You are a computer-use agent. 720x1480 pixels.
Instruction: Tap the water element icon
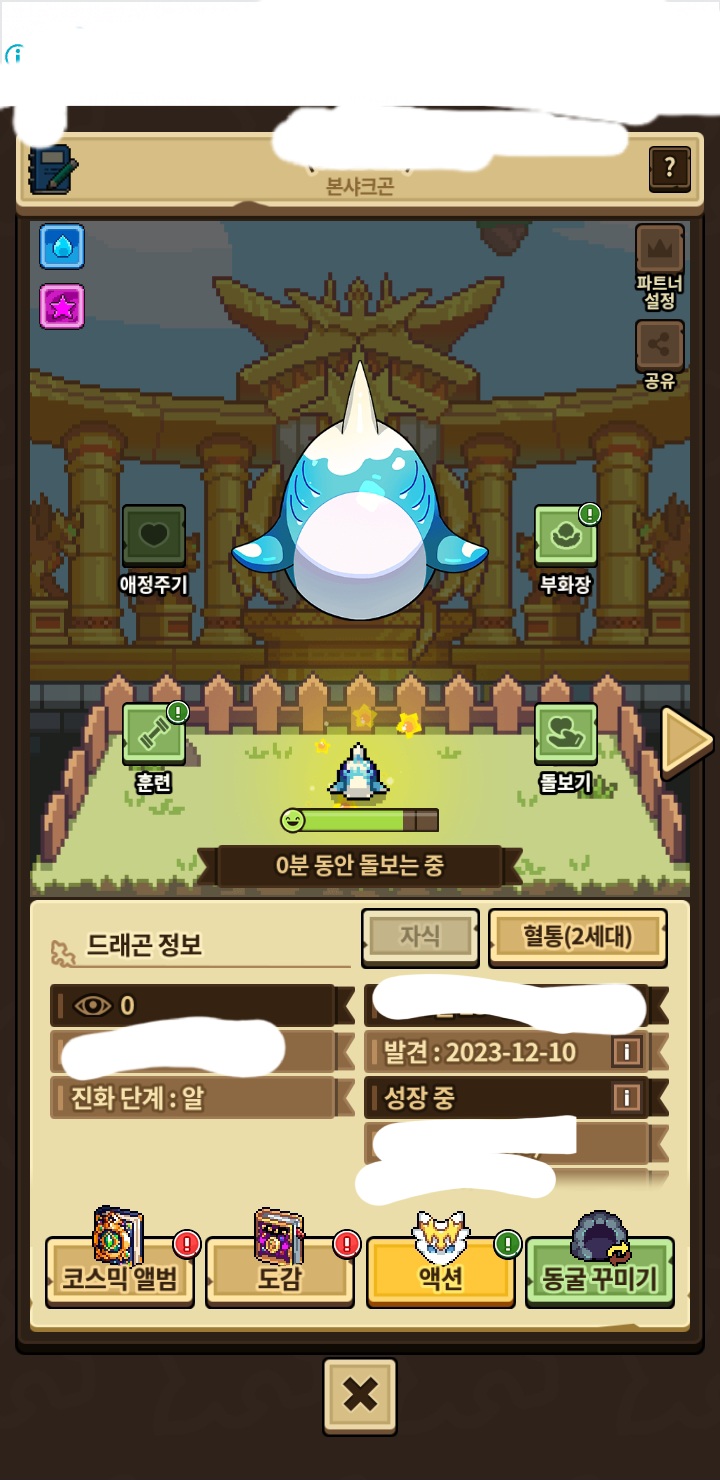pos(62,246)
